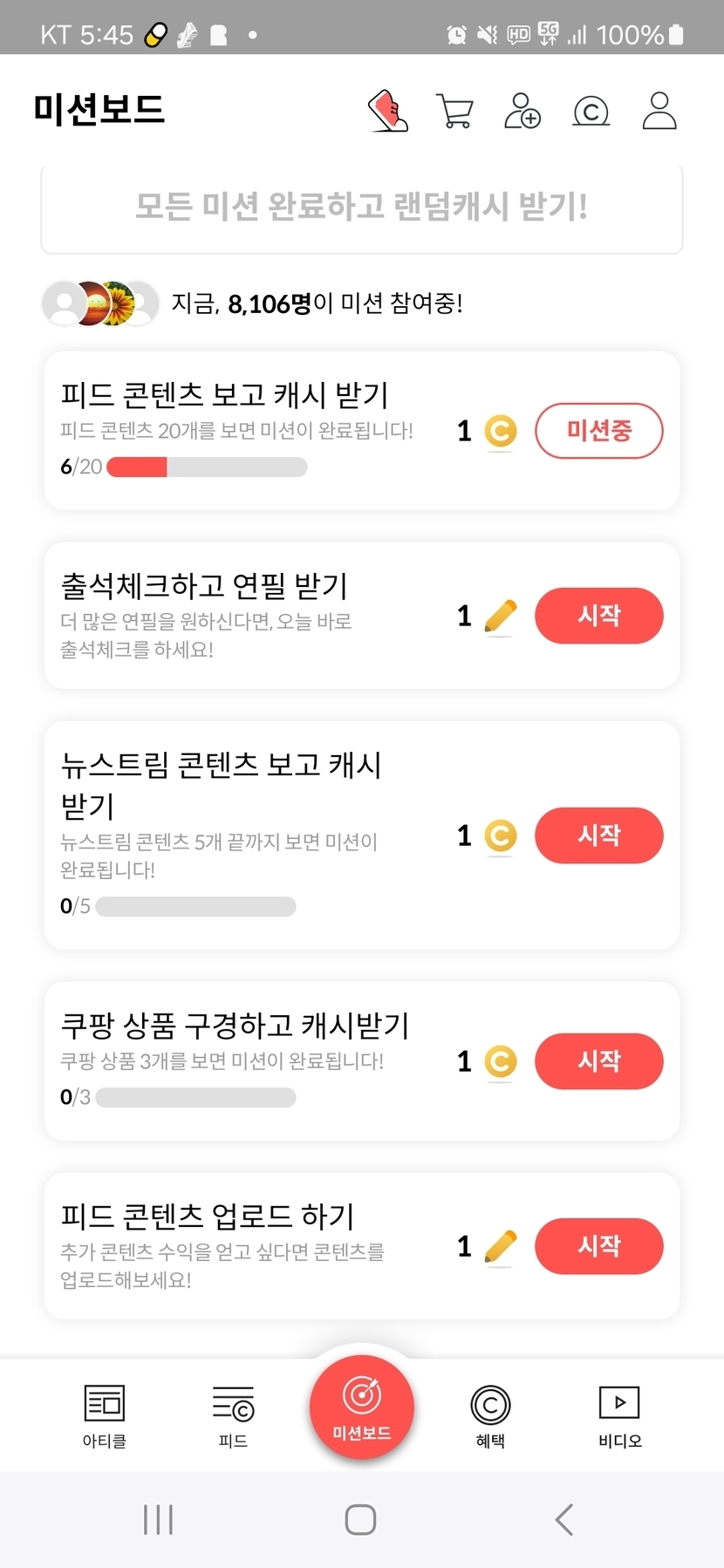Switch to the 아티클 tab
The image size is (724, 1568).
pyautogui.click(x=105, y=1415)
